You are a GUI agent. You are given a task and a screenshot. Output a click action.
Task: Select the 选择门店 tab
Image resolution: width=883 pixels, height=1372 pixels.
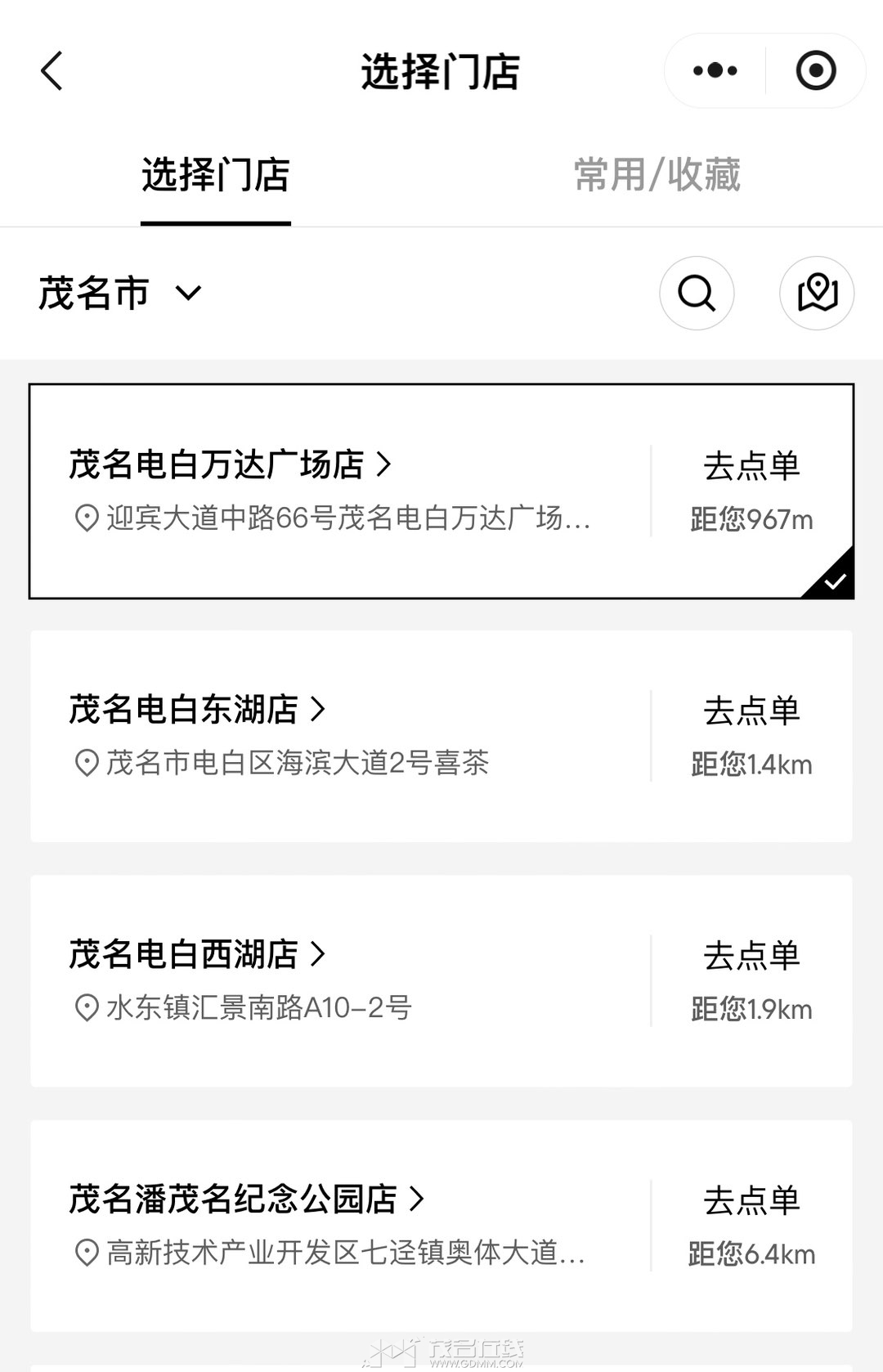point(216,175)
